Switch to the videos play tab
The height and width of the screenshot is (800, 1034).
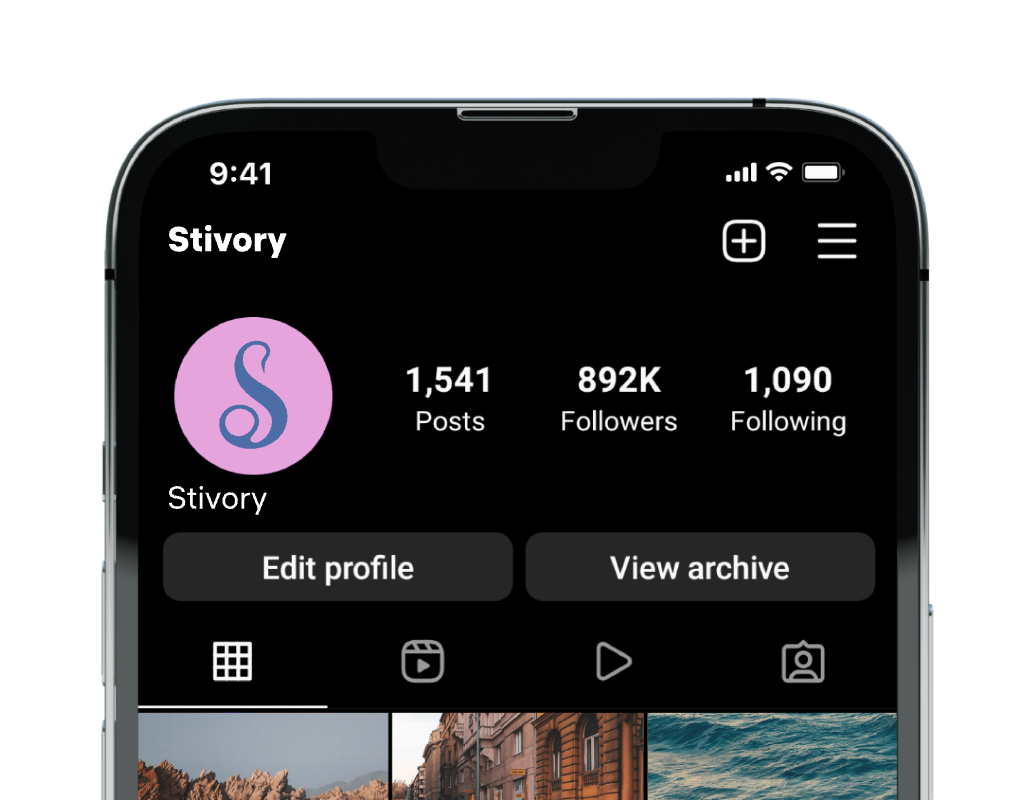click(x=612, y=662)
